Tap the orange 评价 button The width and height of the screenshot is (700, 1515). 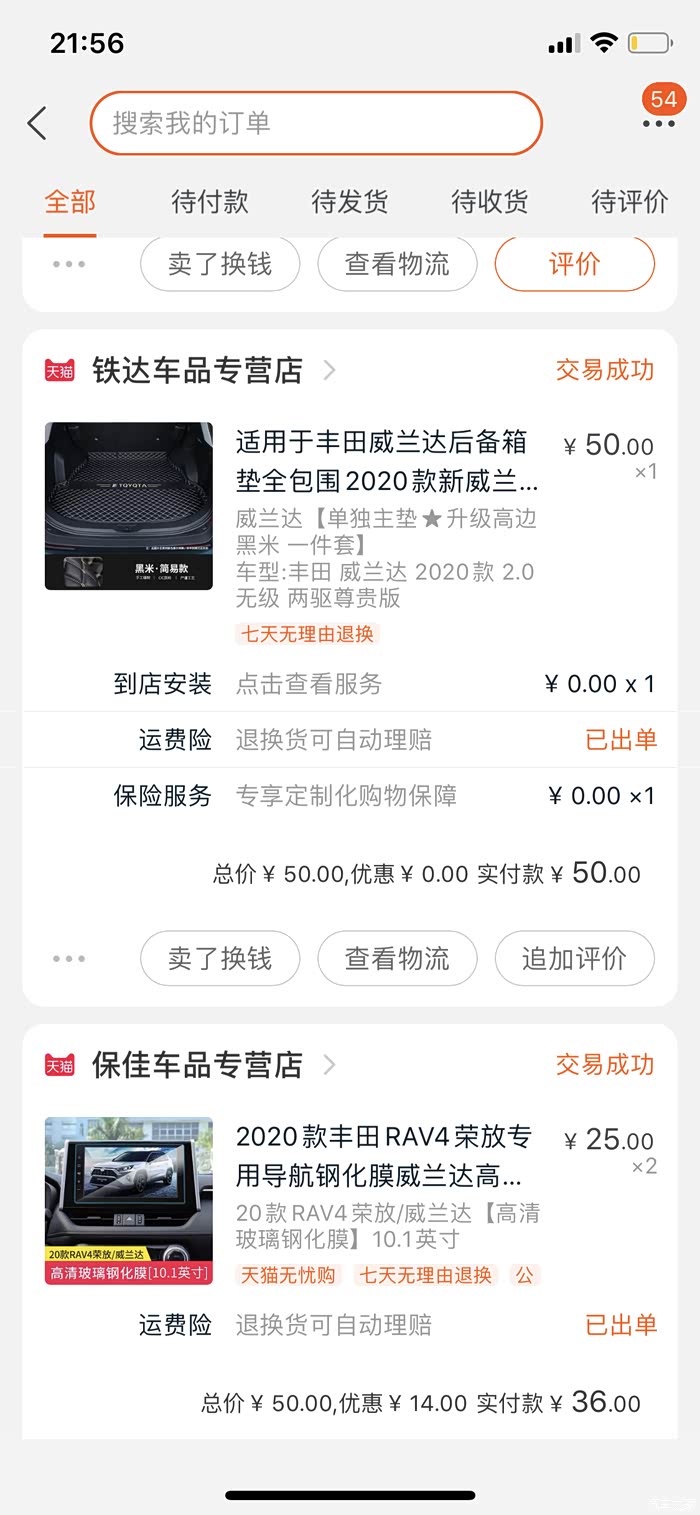pyautogui.click(x=575, y=264)
